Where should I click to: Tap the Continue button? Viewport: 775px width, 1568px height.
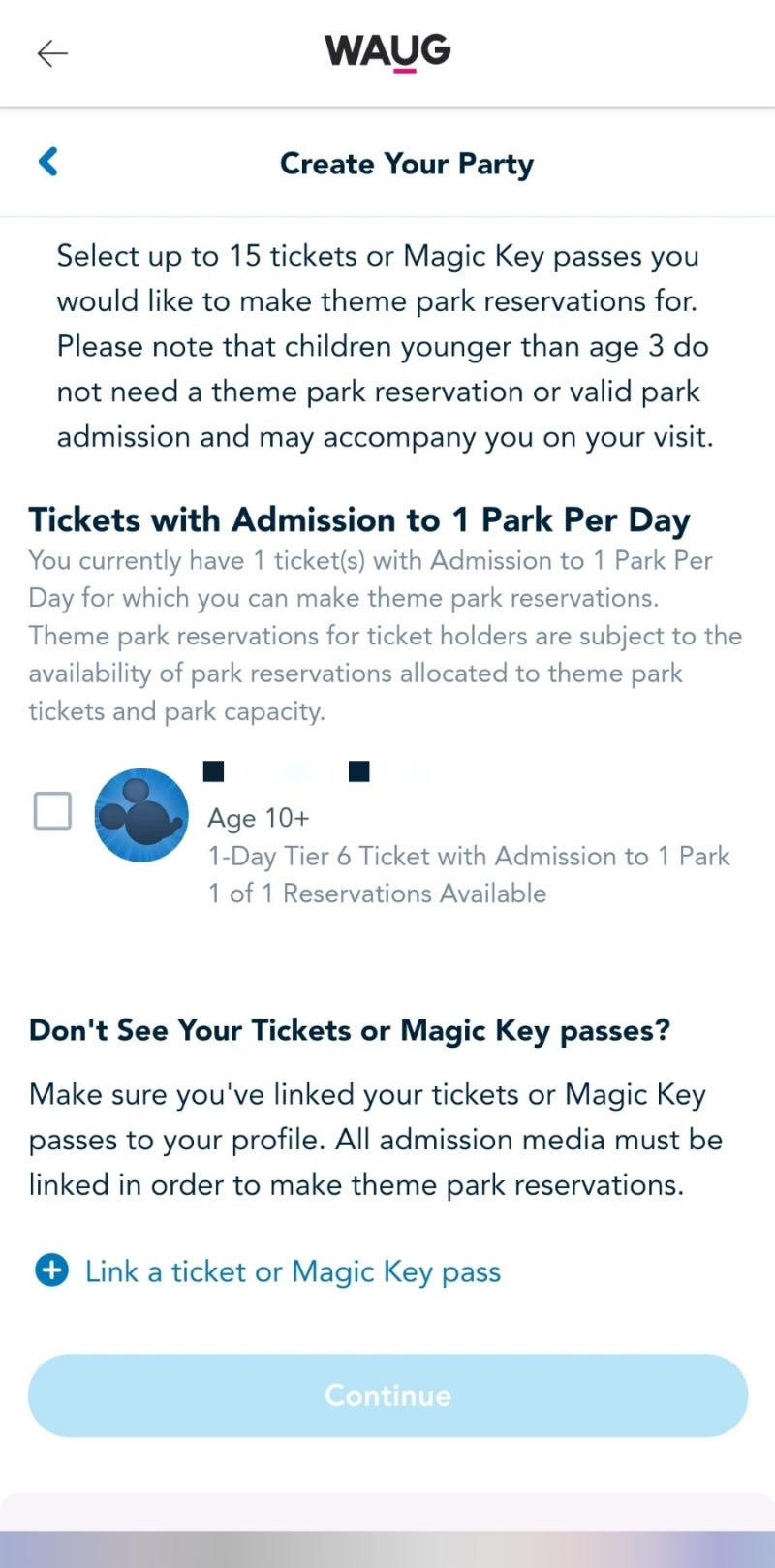pyautogui.click(x=387, y=1395)
